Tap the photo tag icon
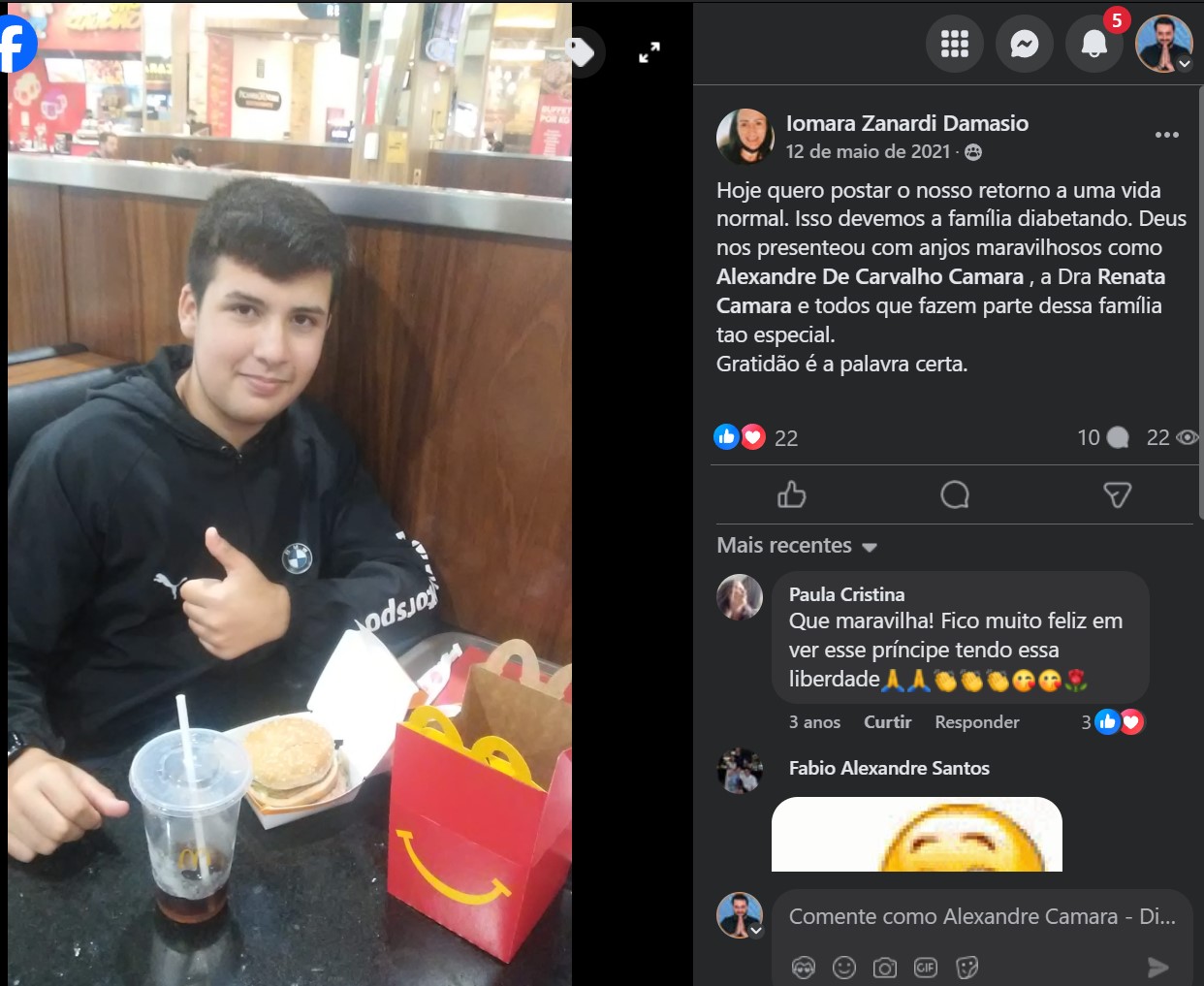Image resolution: width=1204 pixels, height=986 pixels. [580, 51]
